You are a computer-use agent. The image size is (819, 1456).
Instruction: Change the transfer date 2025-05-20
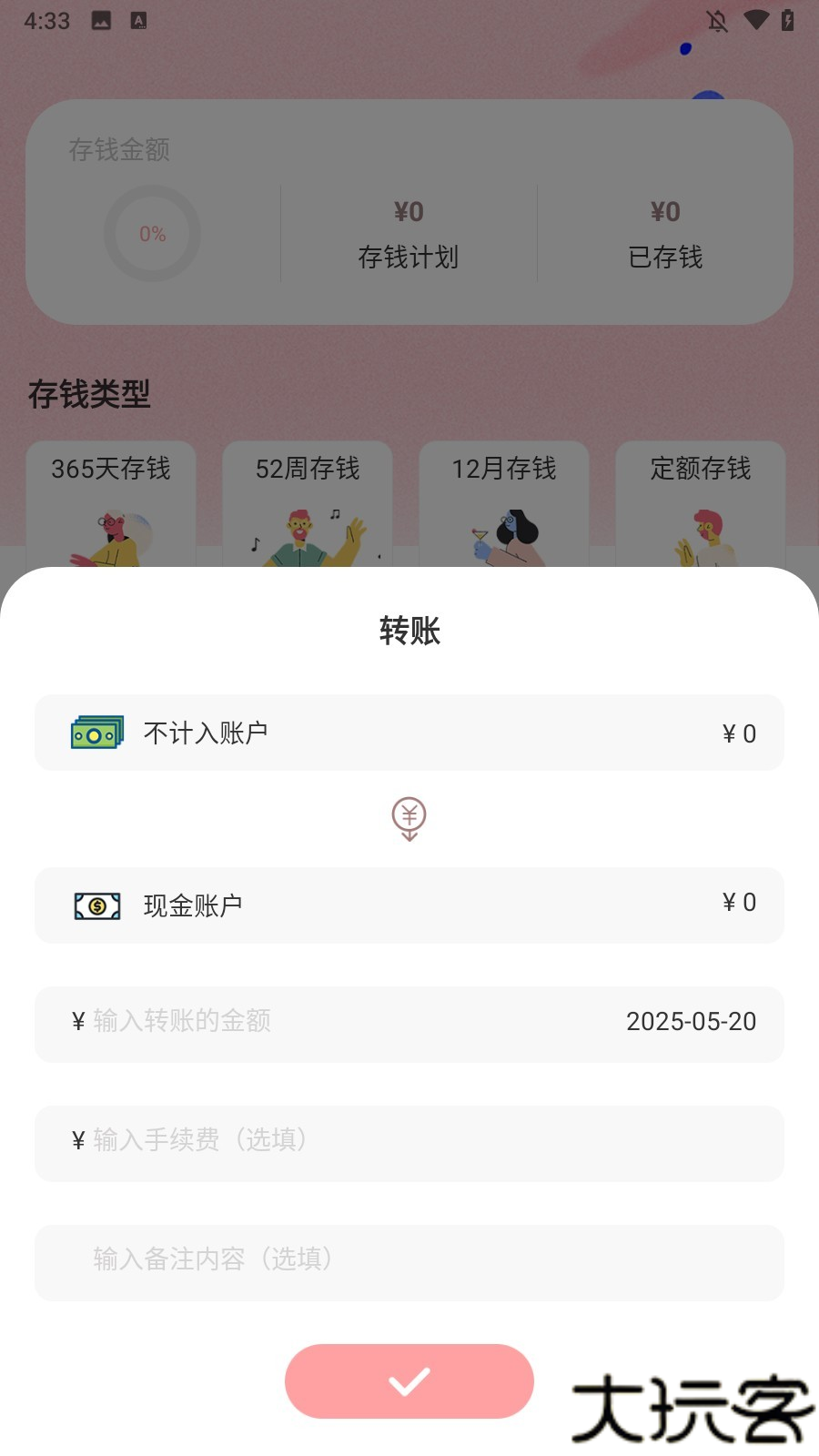[x=691, y=1021]
